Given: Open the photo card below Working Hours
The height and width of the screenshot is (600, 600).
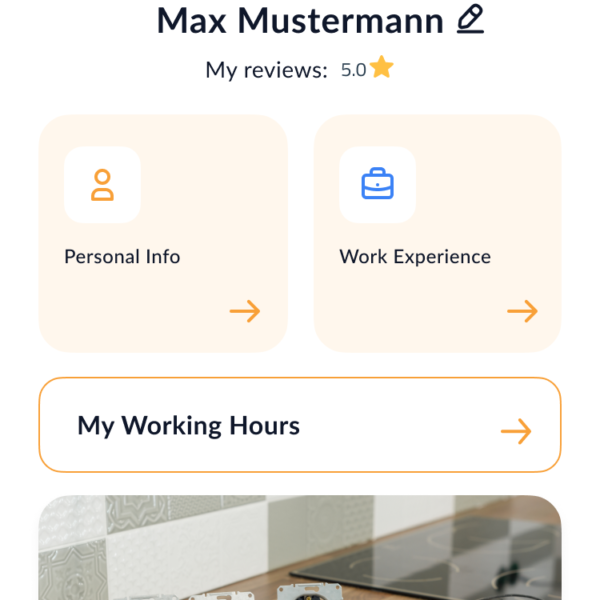Looking at the screenshot, I should click(x=299, y=548).
